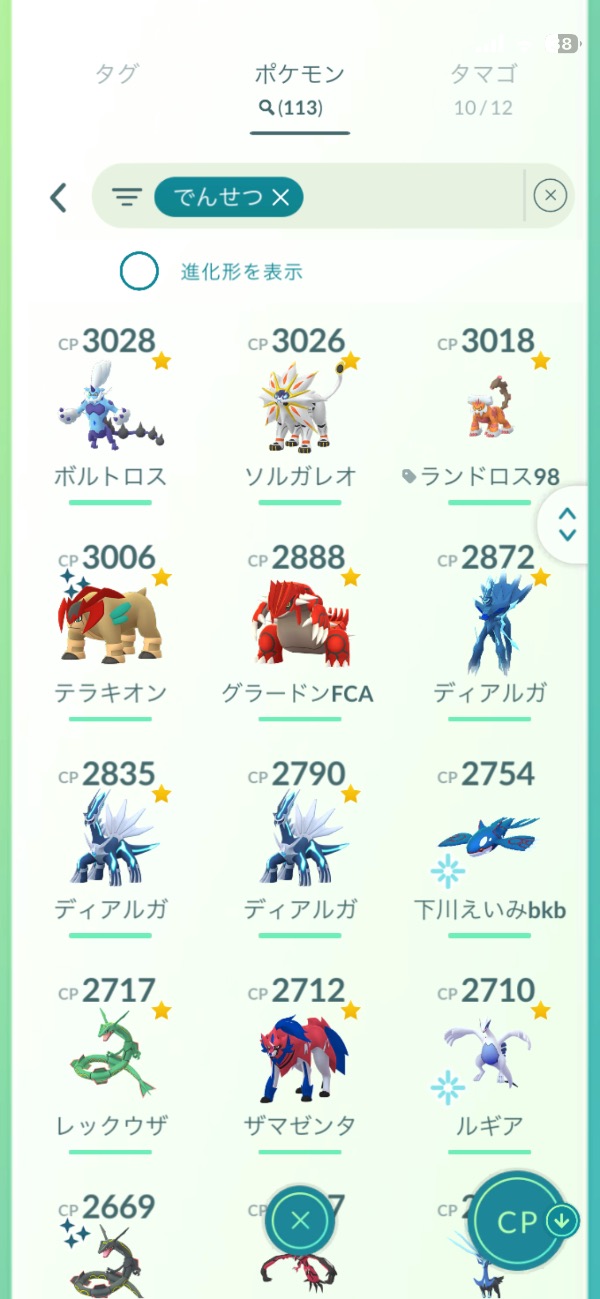Enable 進化形を表示 option

coord(140,271)
